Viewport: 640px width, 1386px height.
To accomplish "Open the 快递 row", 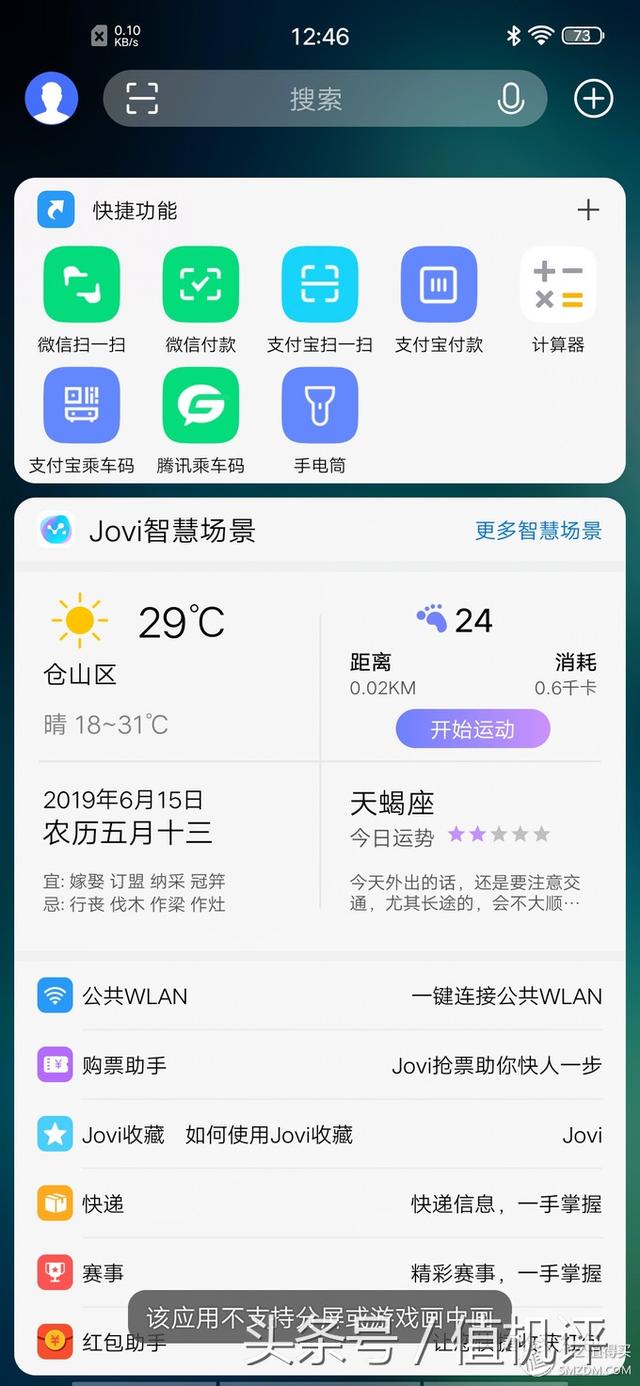I will click(x=320, y=1204).
